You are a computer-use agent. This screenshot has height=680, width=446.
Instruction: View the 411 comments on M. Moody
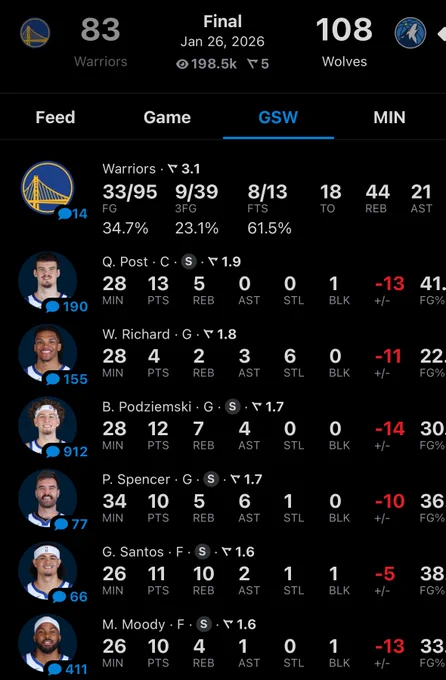tap(66, 669)
